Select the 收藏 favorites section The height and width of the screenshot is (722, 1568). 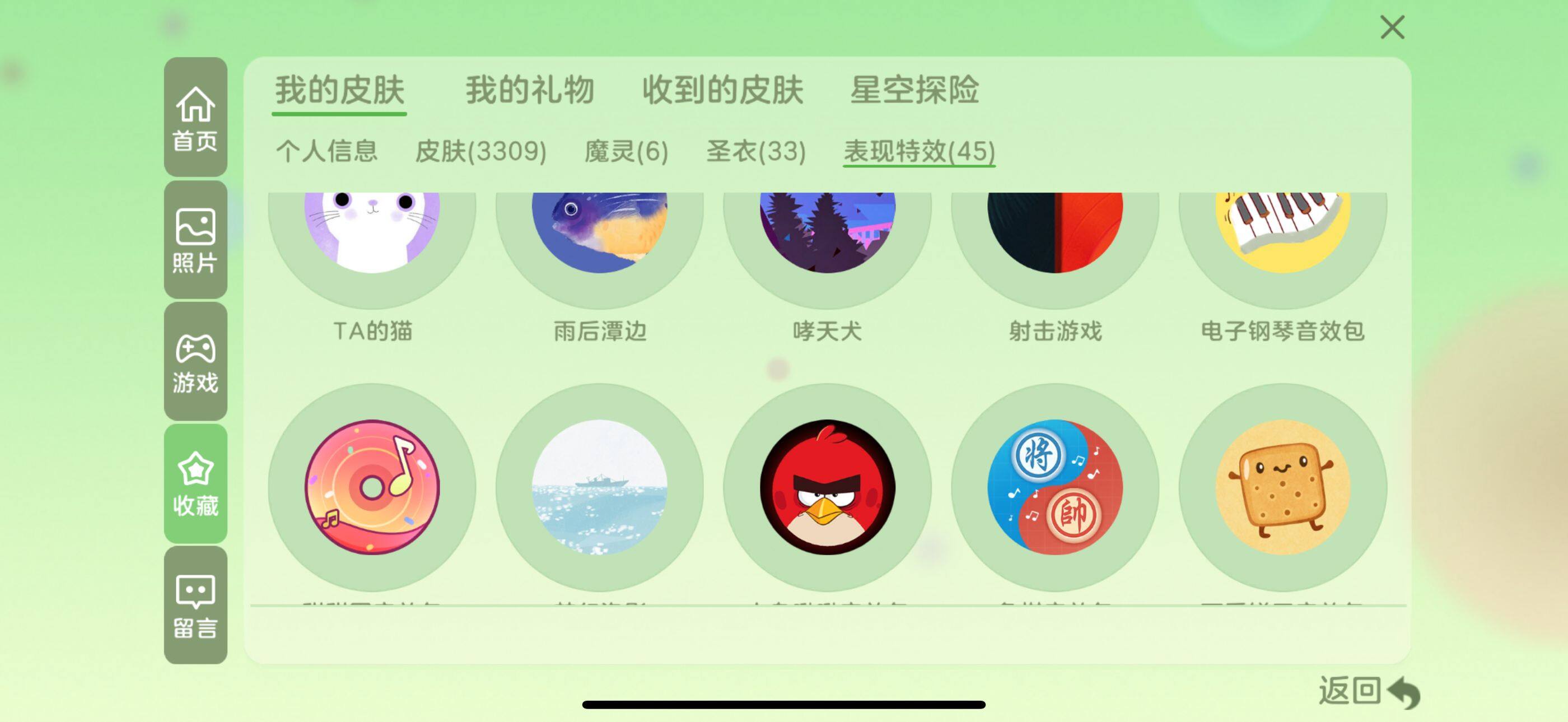(195, 483)
